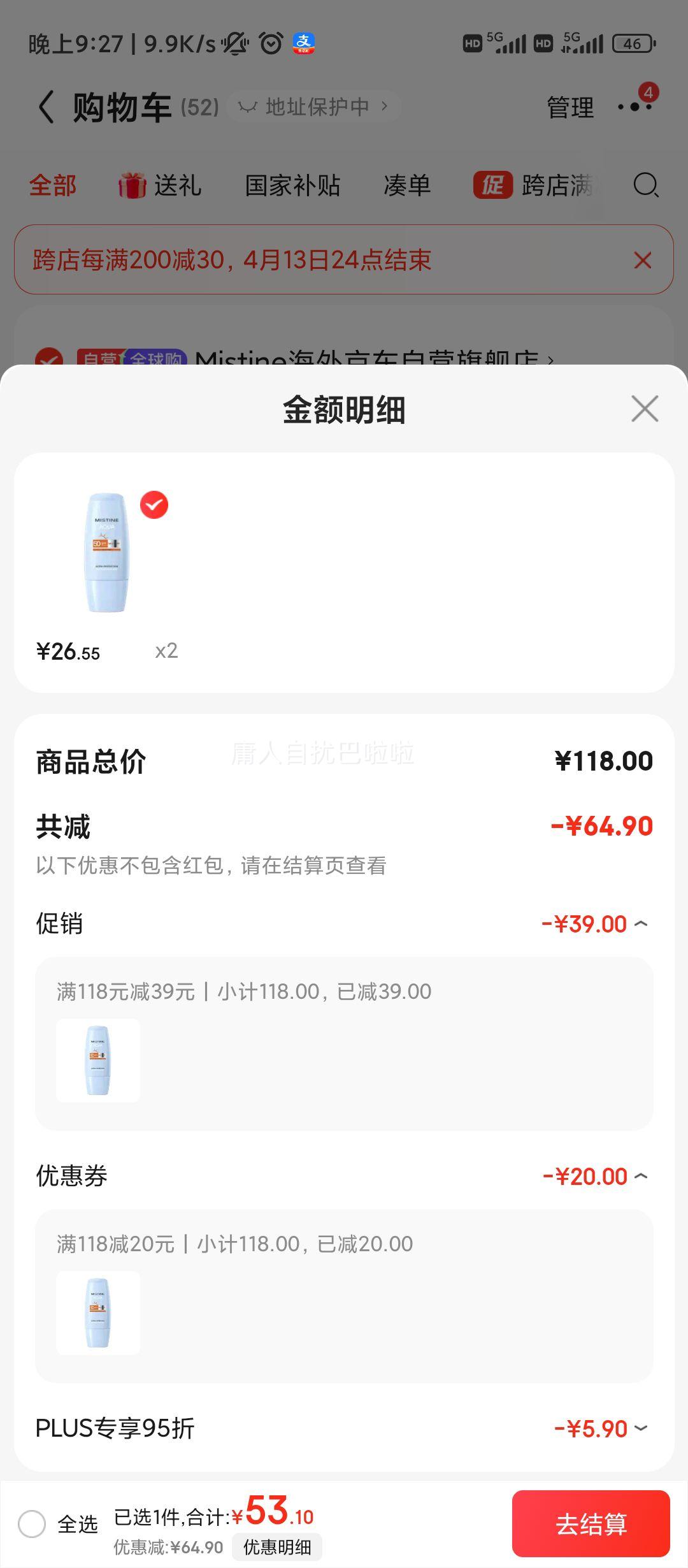The height and width of the screenshot is (1568, 688).
Task: Uncheck the Mistine sunscreen red checkmark
Action: tap(153, 505)
